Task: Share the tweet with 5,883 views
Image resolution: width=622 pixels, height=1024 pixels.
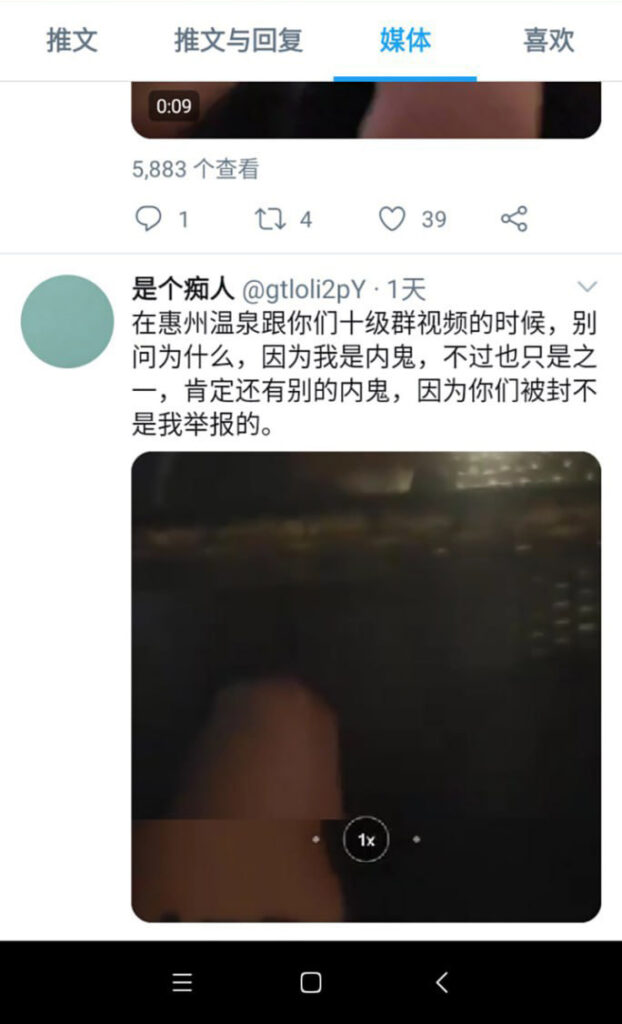Action: point(514,219)
